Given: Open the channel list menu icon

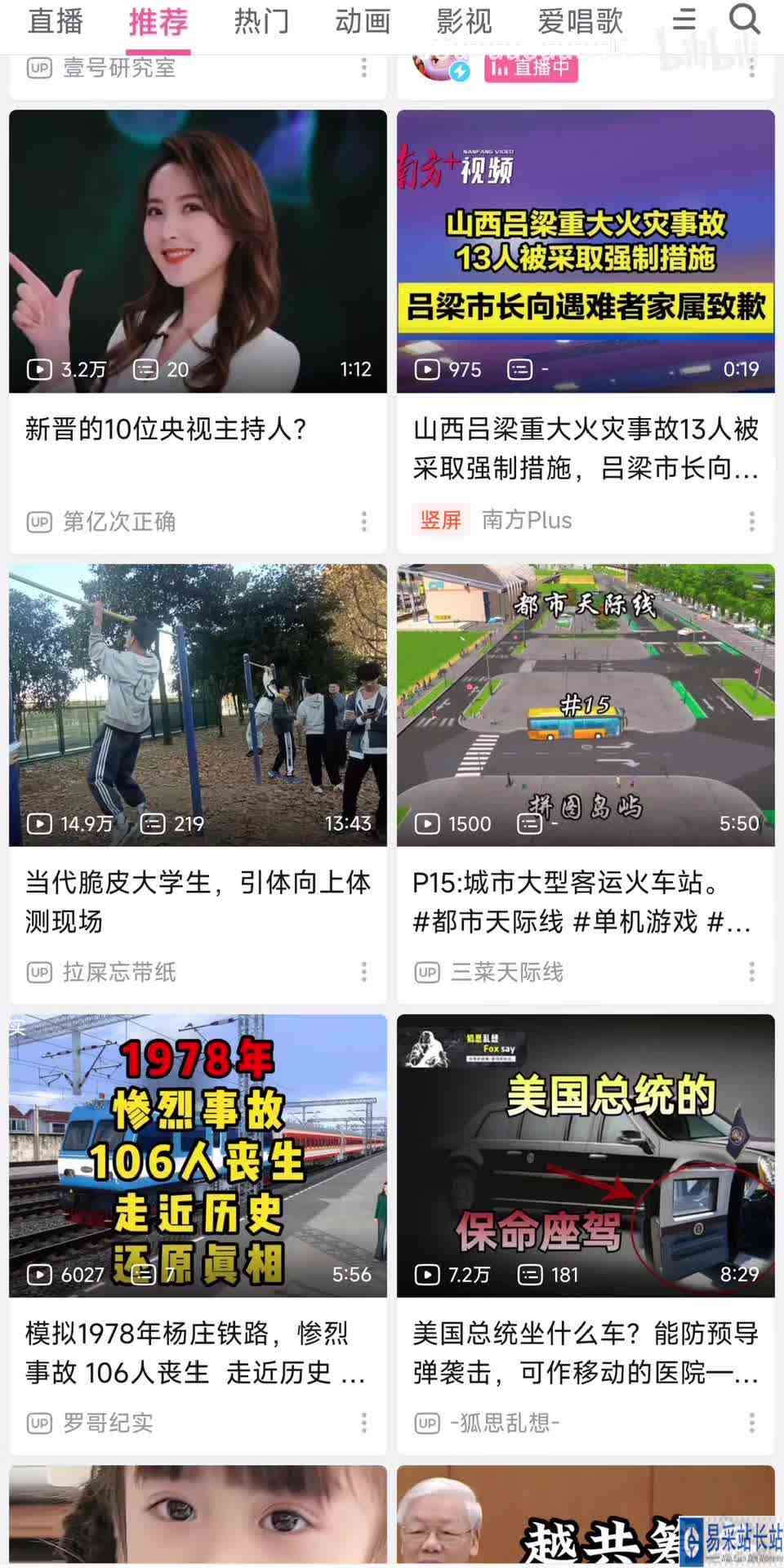Looking at the screenshot, I should pyautogui.click(x=684, y=20).
